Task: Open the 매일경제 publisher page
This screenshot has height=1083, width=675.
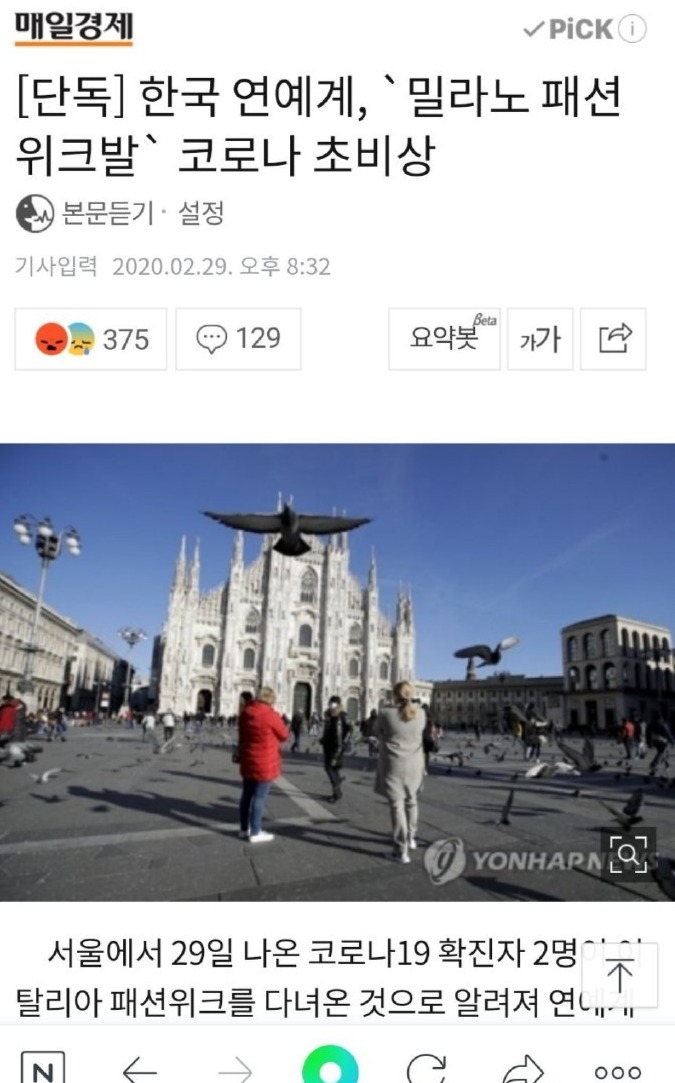Action: coord(73,28)
